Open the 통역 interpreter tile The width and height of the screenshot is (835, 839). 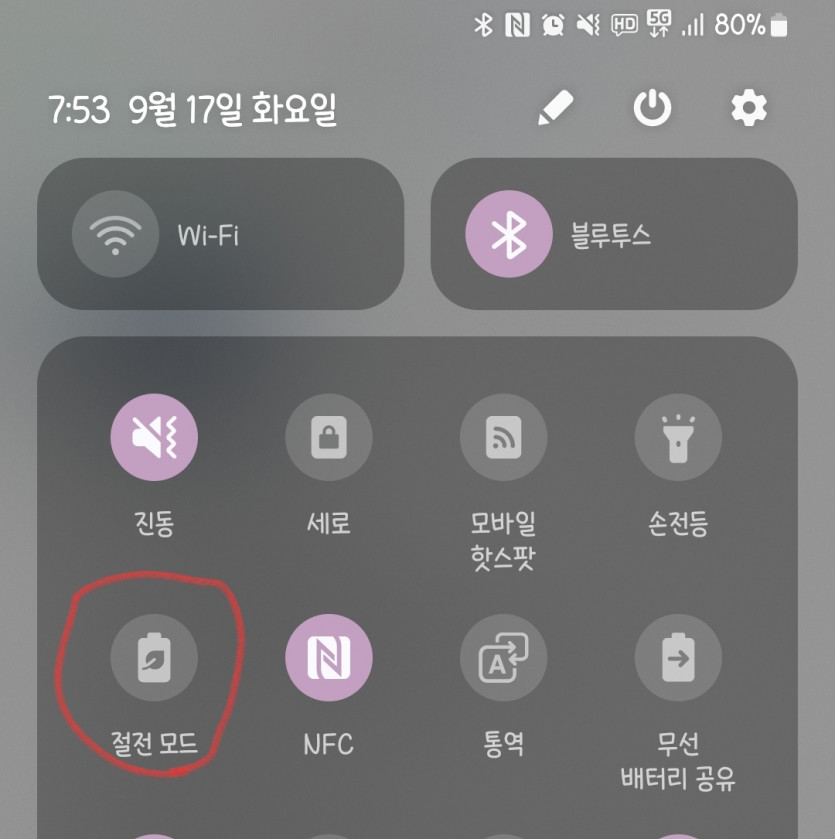[503, 658]
